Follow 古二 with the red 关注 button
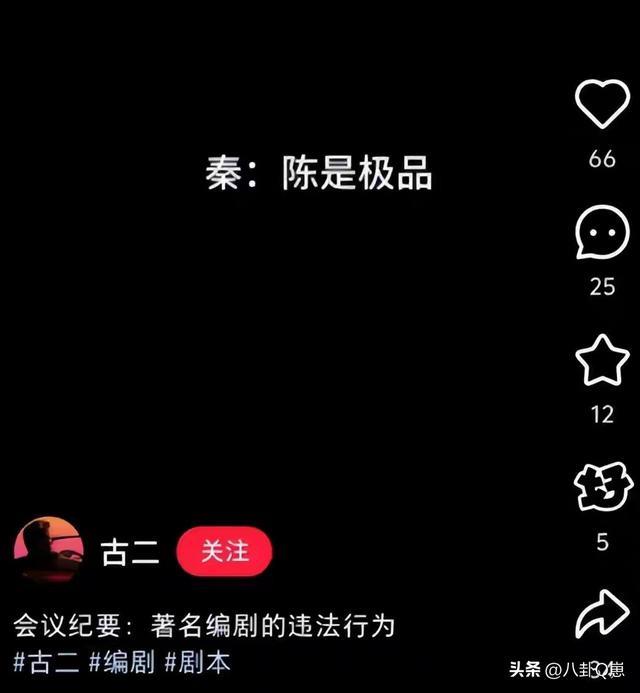The width and height of the screenshot is (640, 693). pos(224,551)
